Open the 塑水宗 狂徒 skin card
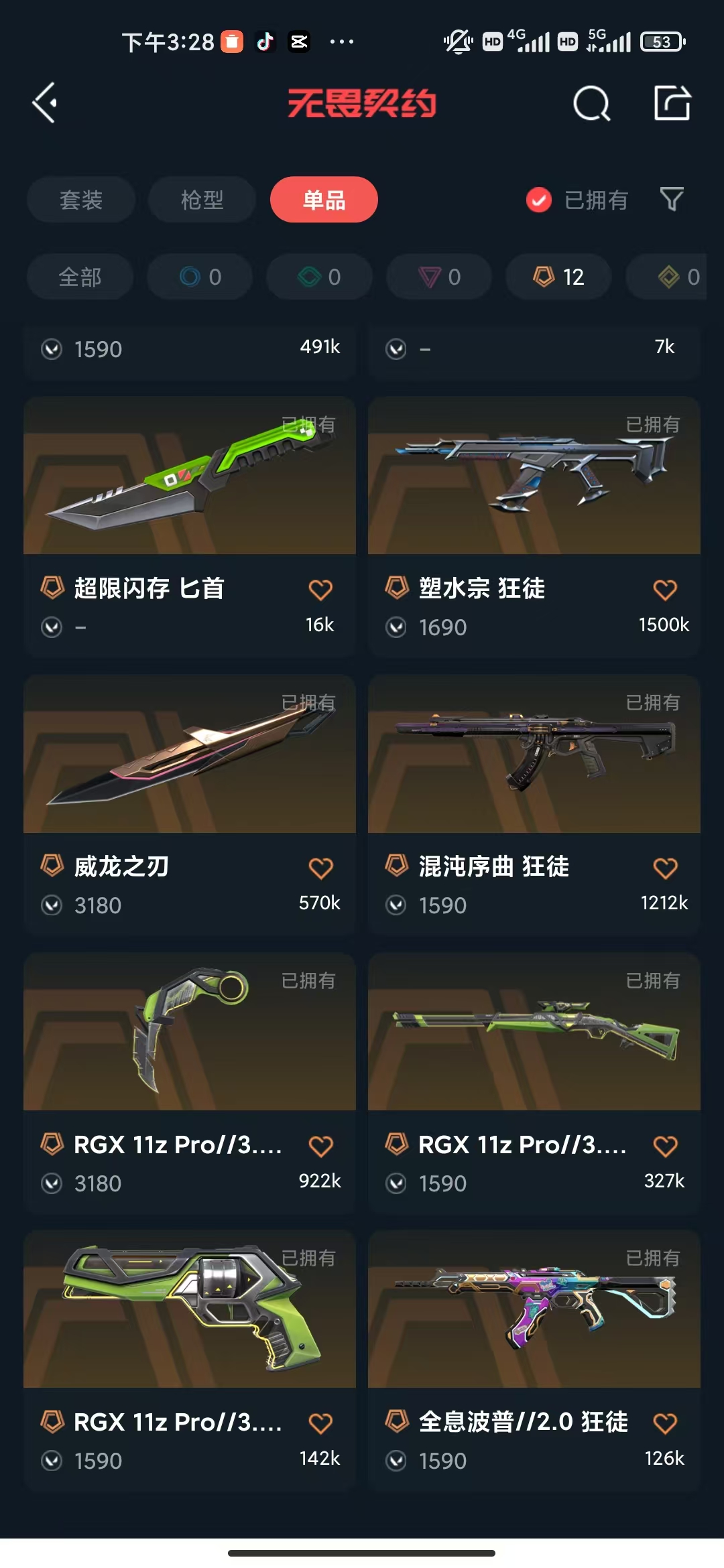The width and height of the screenshot is (724, 1568). click(x=534, y=527)
